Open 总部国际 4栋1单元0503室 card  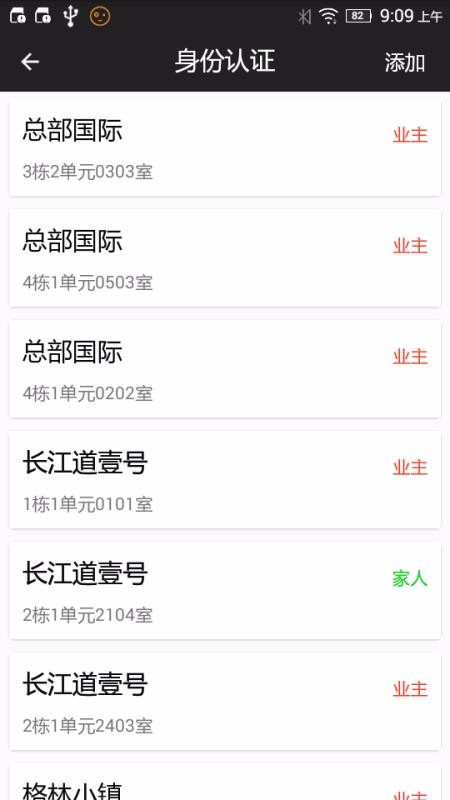[x=225, y=258]
